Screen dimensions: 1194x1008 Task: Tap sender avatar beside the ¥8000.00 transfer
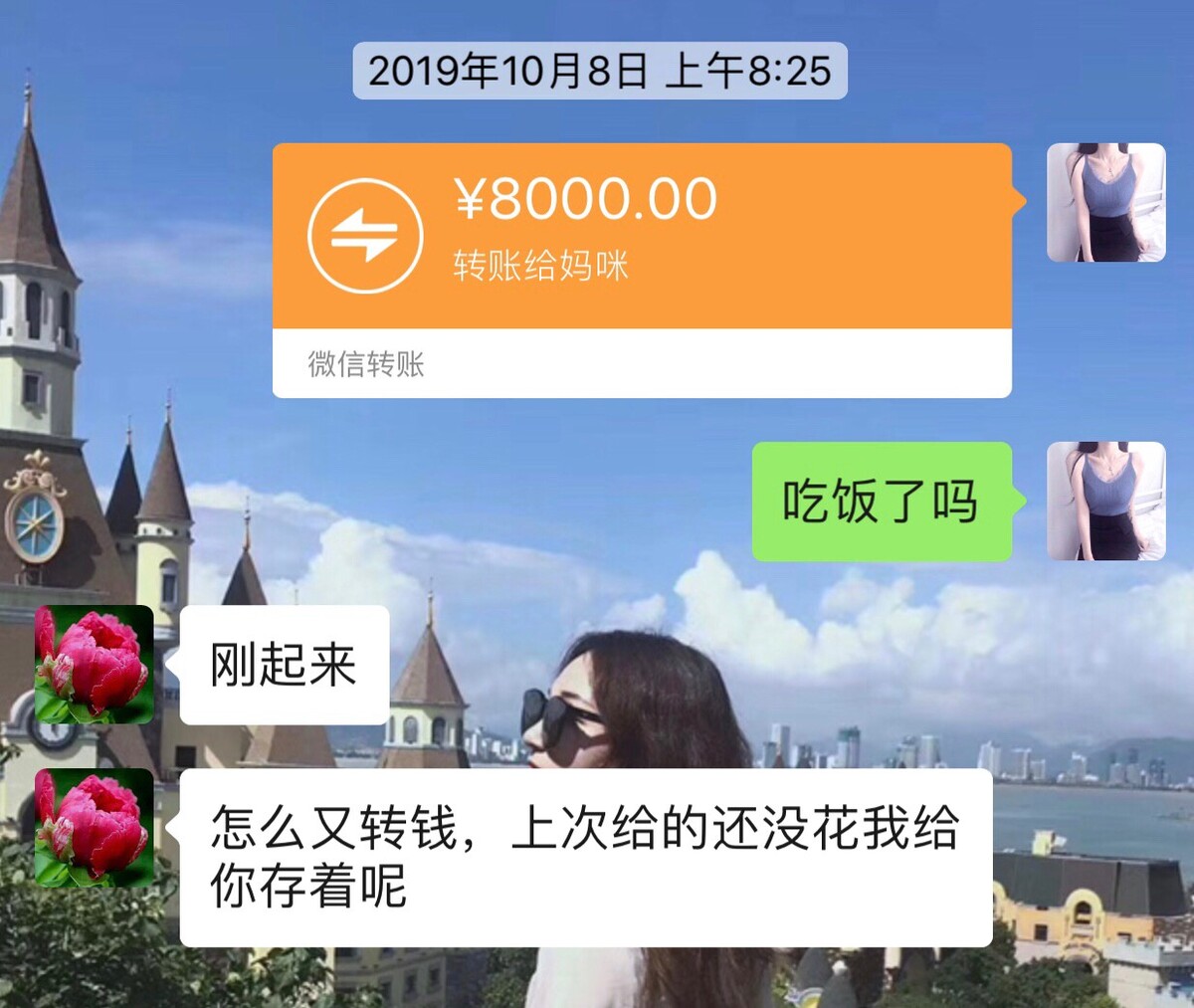coord(1105,203)
